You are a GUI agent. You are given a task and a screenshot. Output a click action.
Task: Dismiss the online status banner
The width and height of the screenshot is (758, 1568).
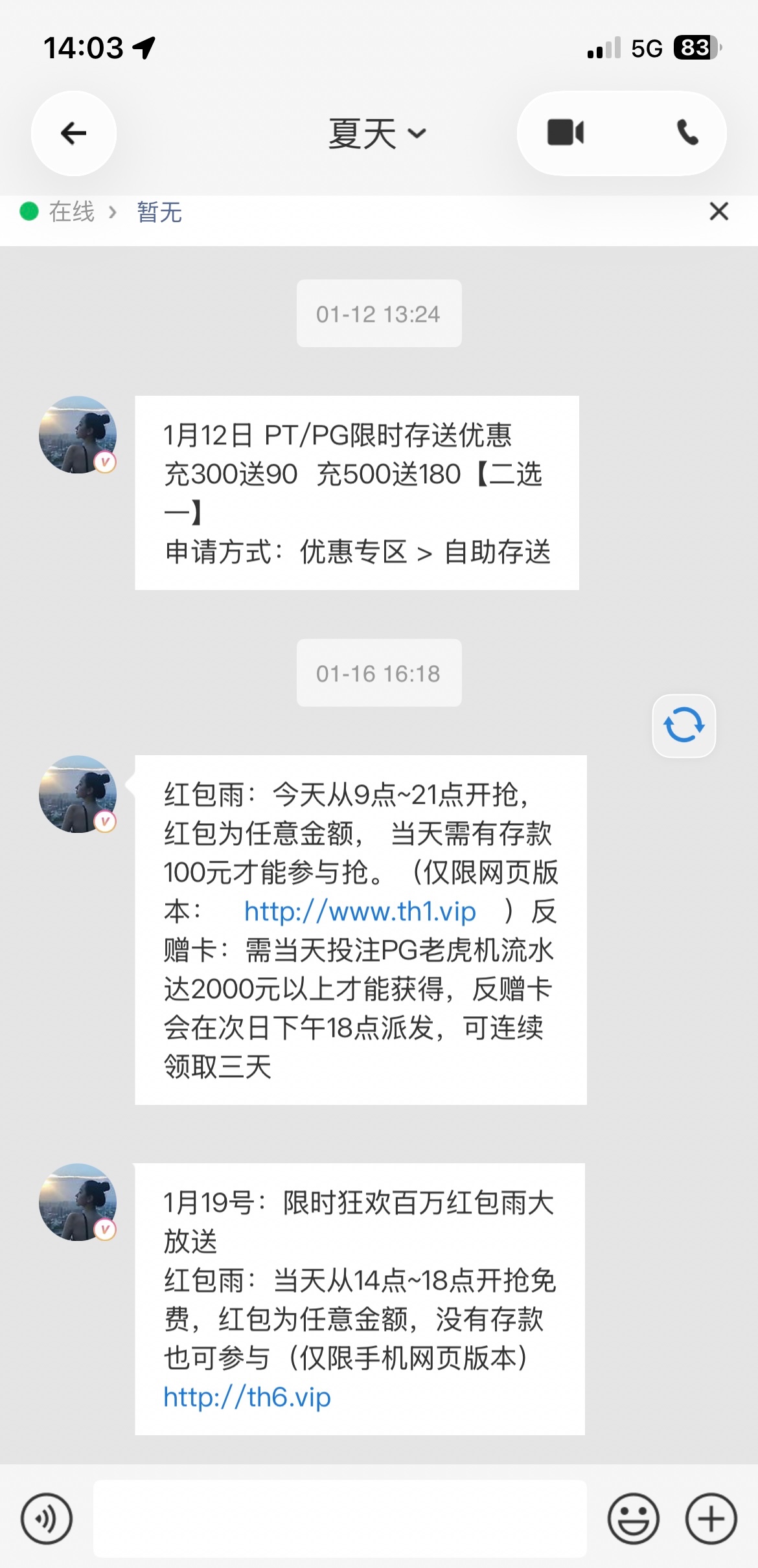click(718, 212)
